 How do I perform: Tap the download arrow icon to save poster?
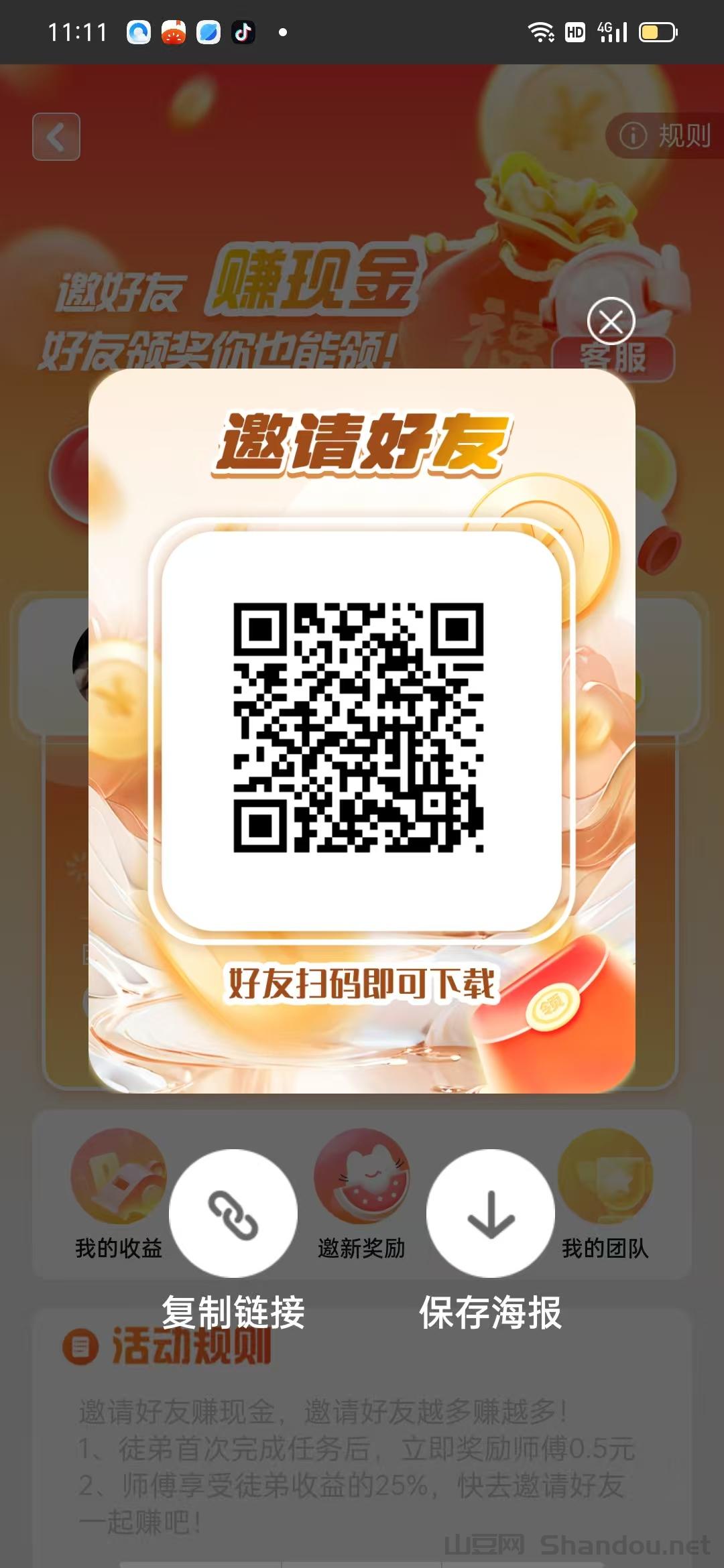tap(491, 1213)
